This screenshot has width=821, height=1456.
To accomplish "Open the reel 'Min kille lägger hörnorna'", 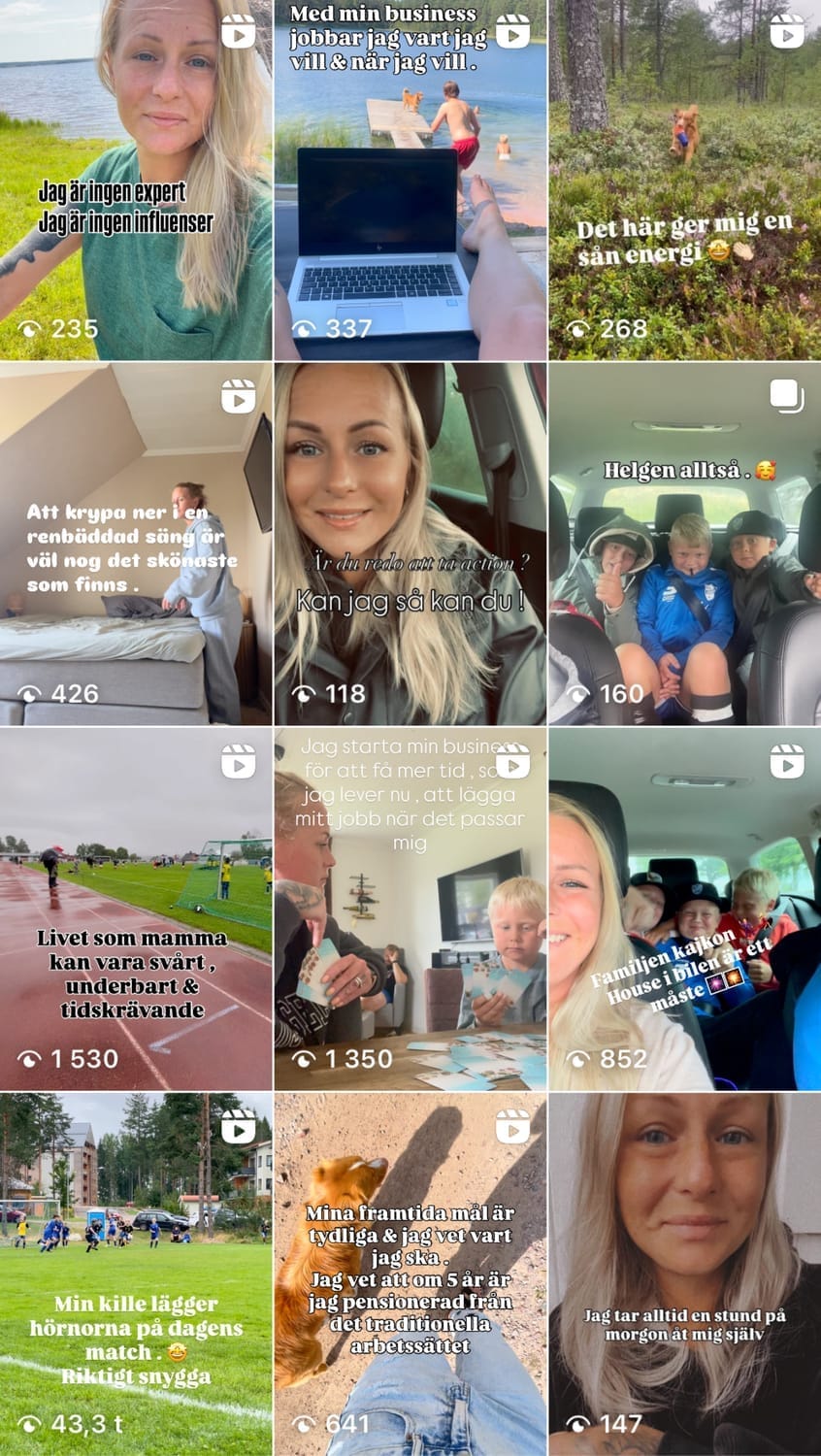I will click(x=136, y=1274).
